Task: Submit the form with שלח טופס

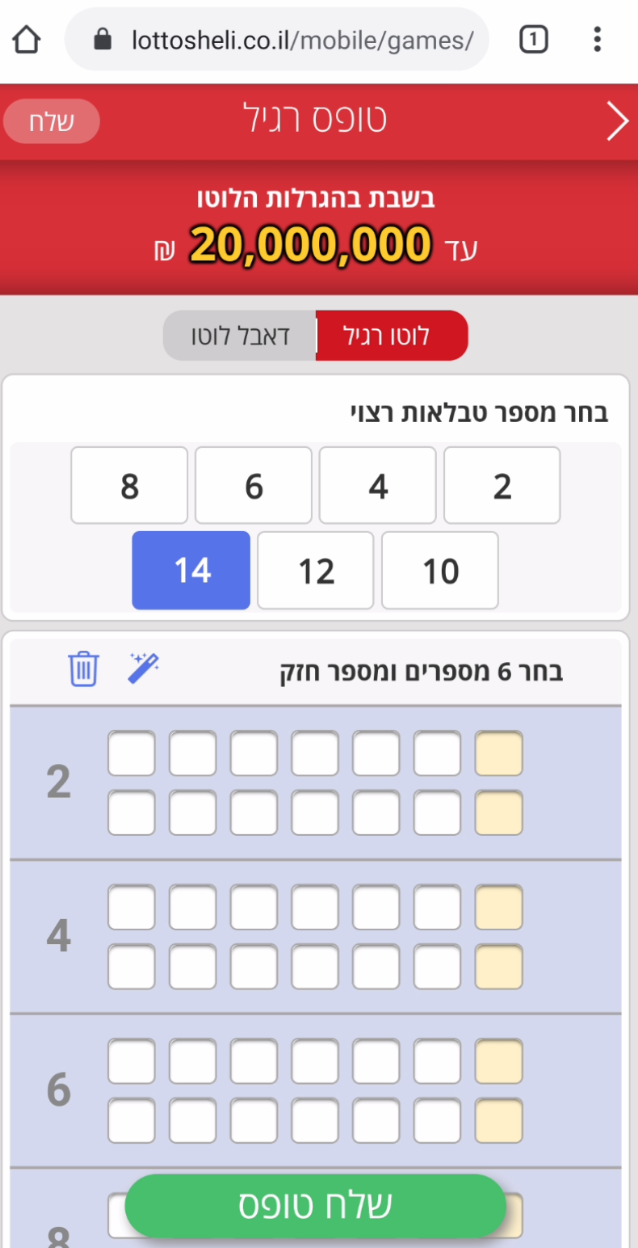Action: point(316,1205)
